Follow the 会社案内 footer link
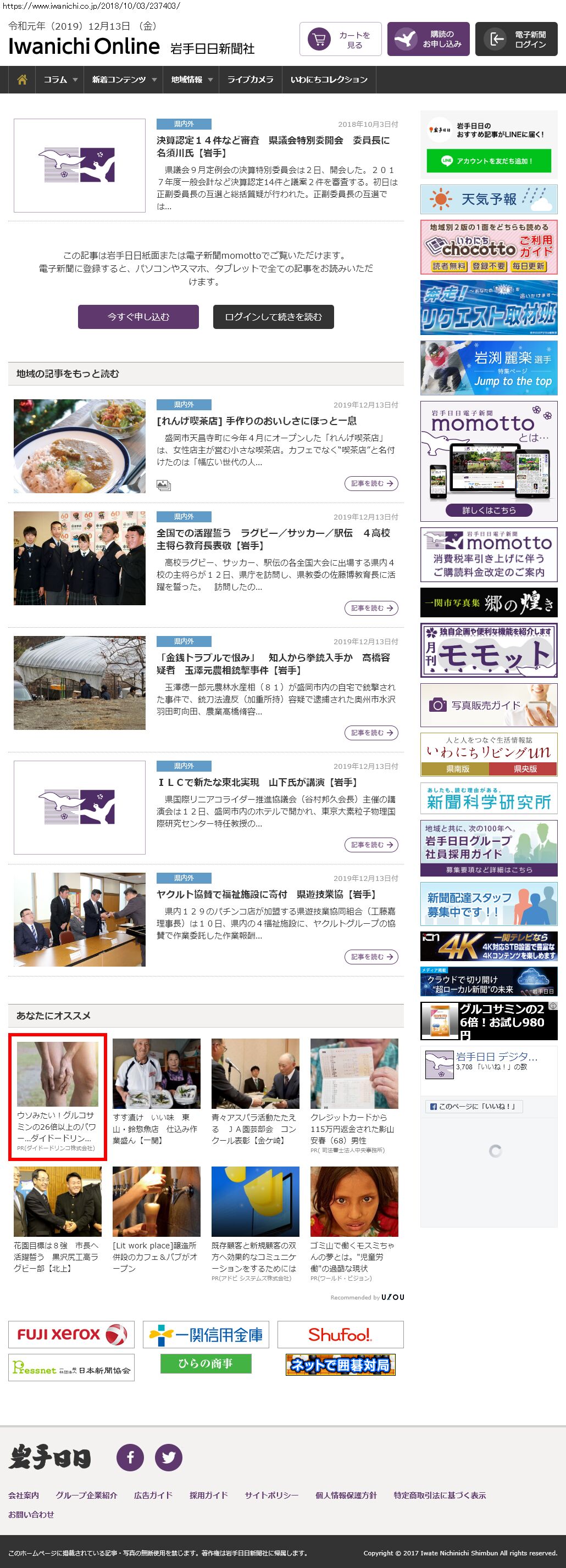 [24, 1496]
